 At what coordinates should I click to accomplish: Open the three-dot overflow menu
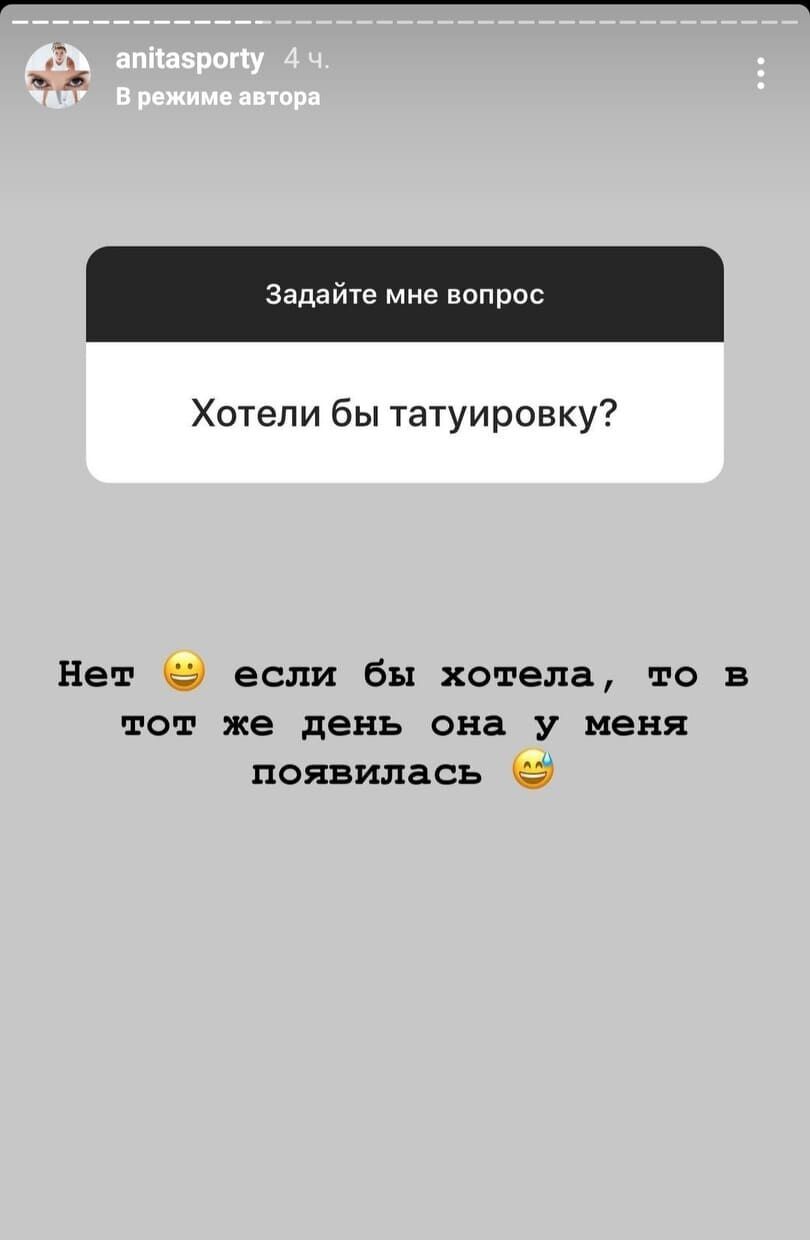coord(761,74)
